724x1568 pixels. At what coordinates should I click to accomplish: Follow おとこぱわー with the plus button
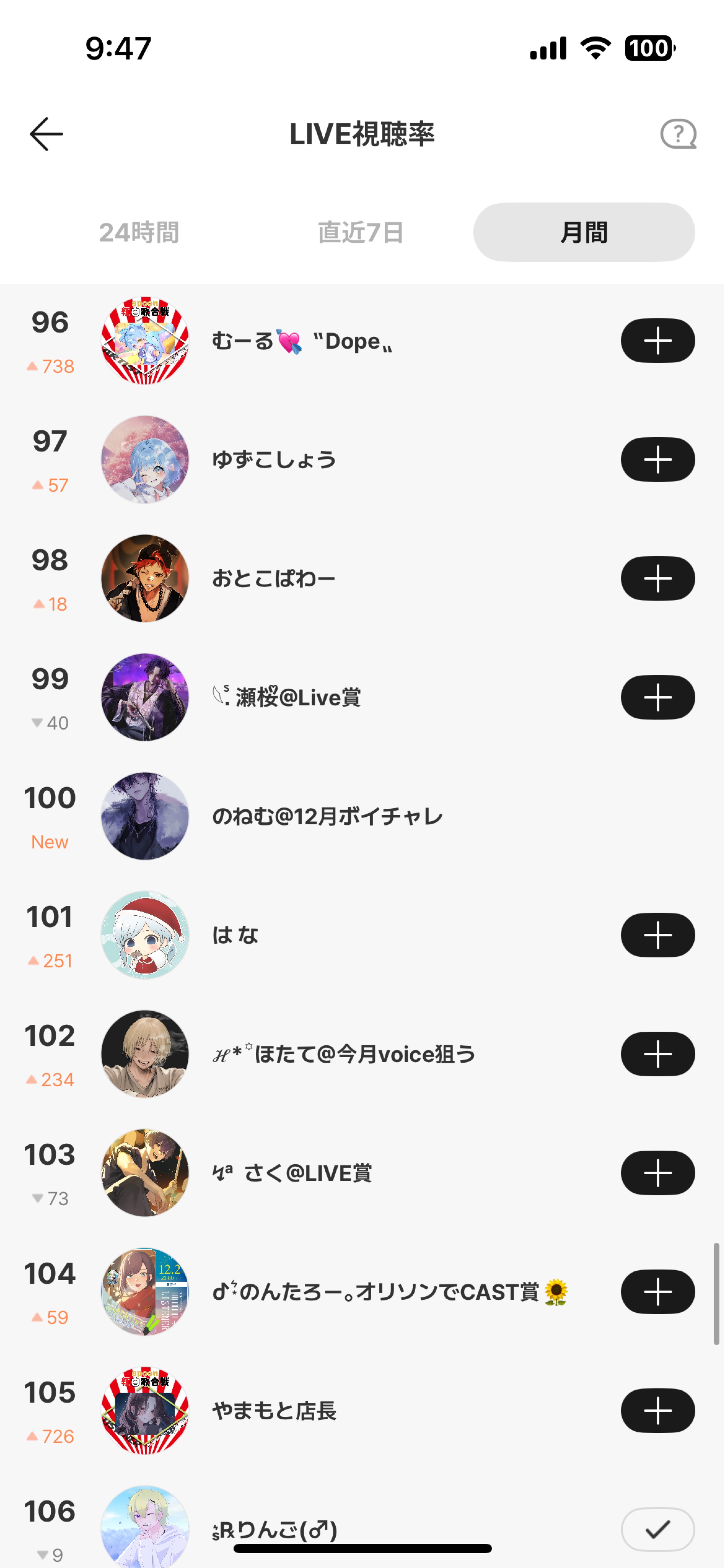657,578
